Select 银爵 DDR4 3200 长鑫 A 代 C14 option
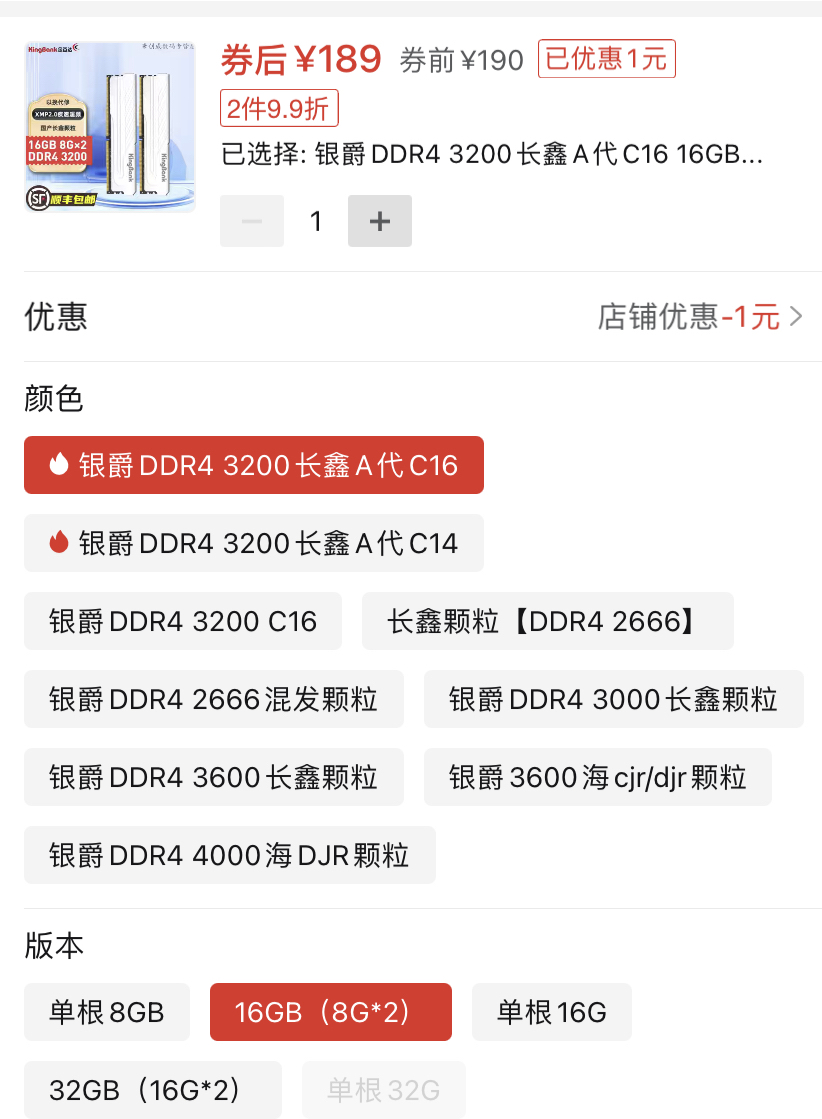822x1119 pixels. click(254, 543)
